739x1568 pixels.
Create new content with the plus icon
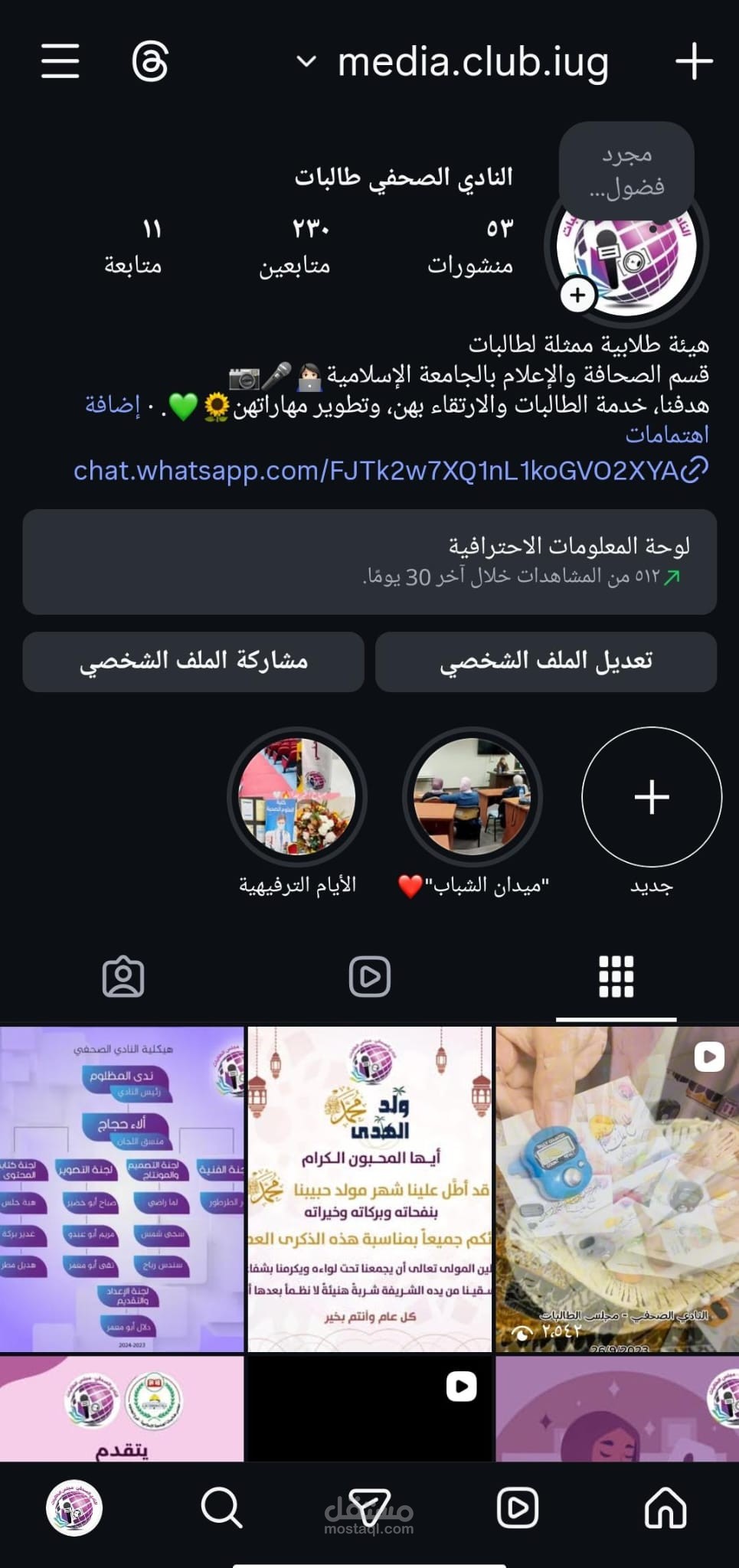[694, 61]
